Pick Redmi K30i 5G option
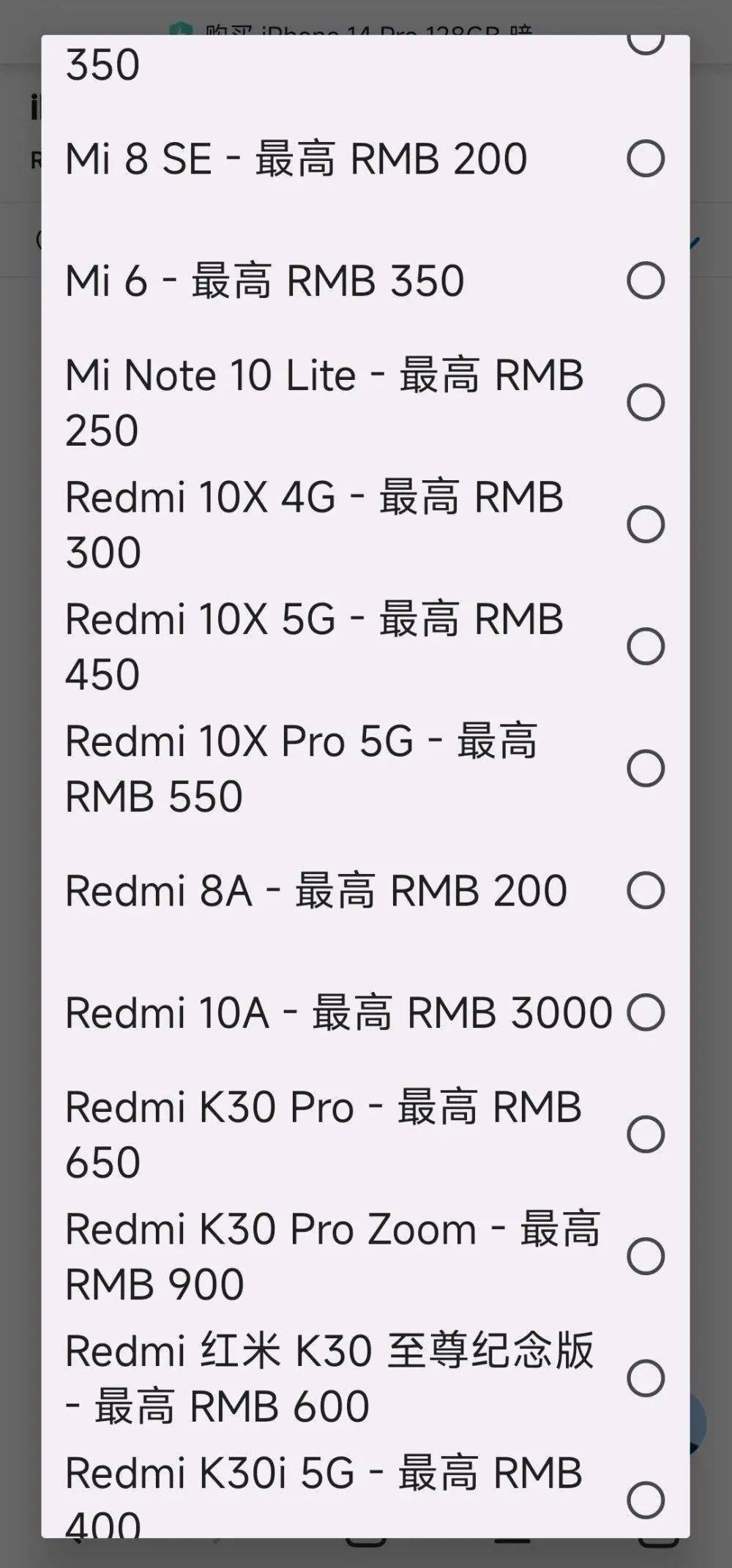The image size is (732, 1568). (645, 1501)
